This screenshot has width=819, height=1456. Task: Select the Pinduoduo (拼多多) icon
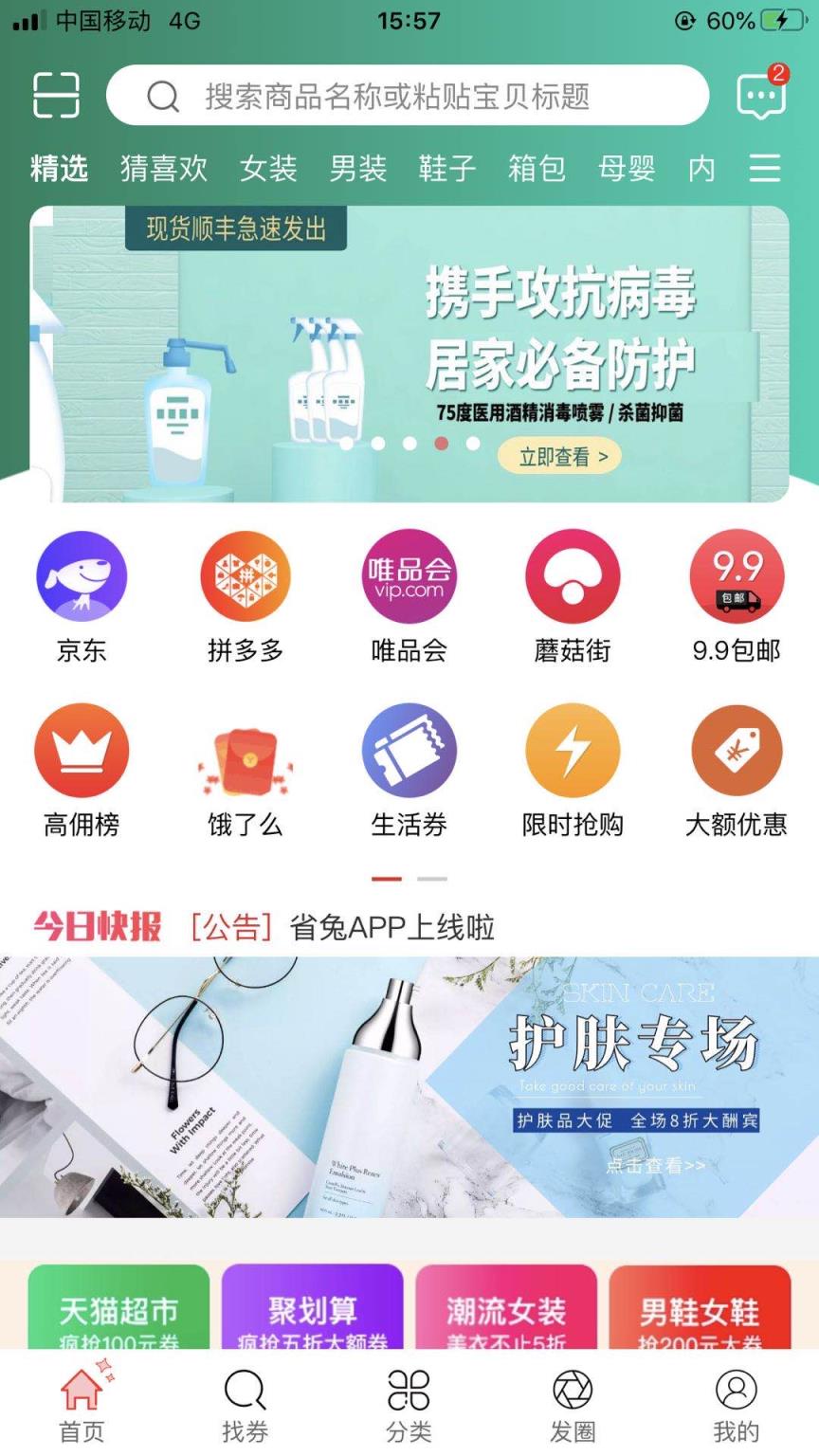pos(246,574)
